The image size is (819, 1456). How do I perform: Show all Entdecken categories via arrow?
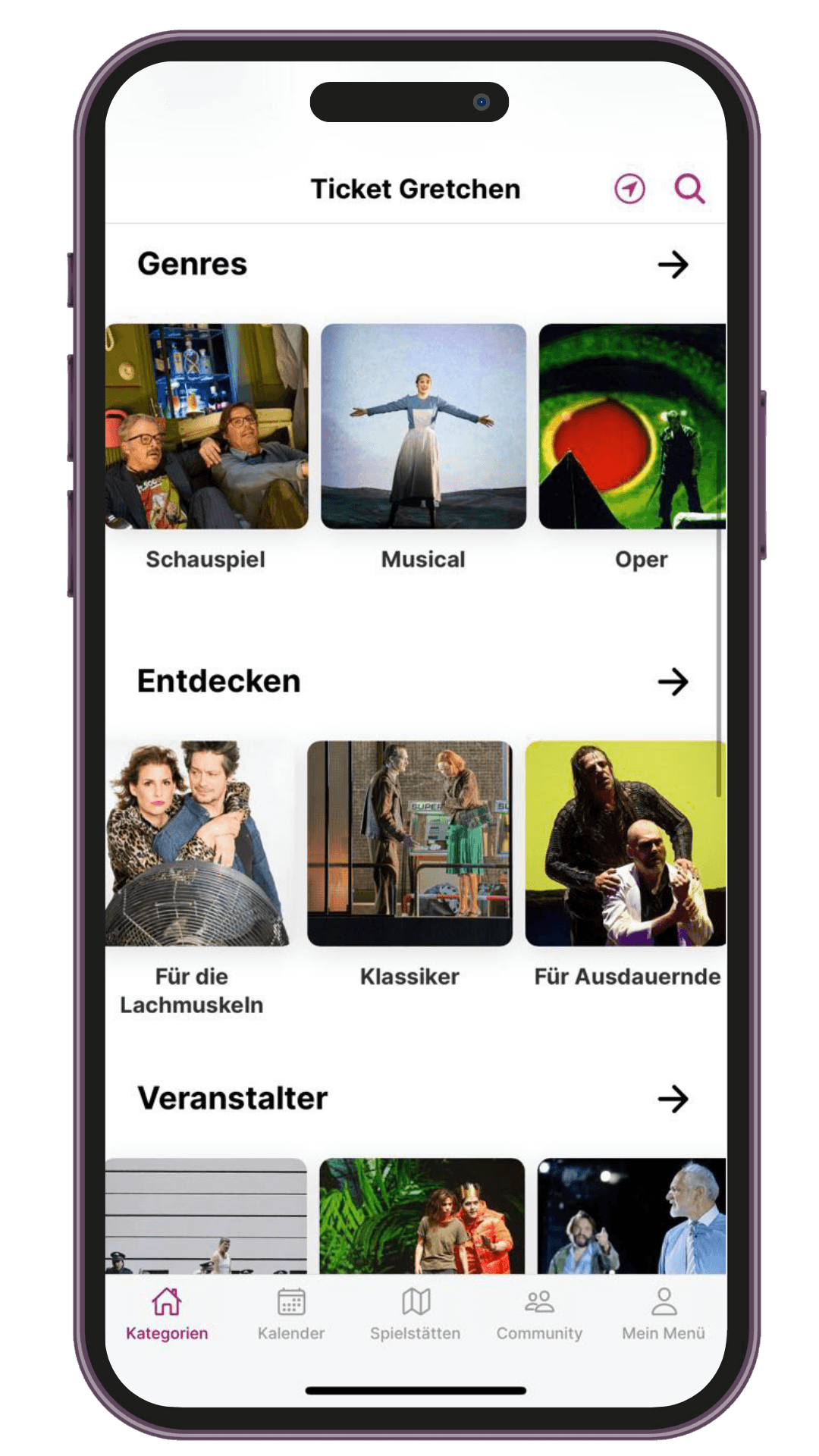pyautogui.click(x=673, y=682)
